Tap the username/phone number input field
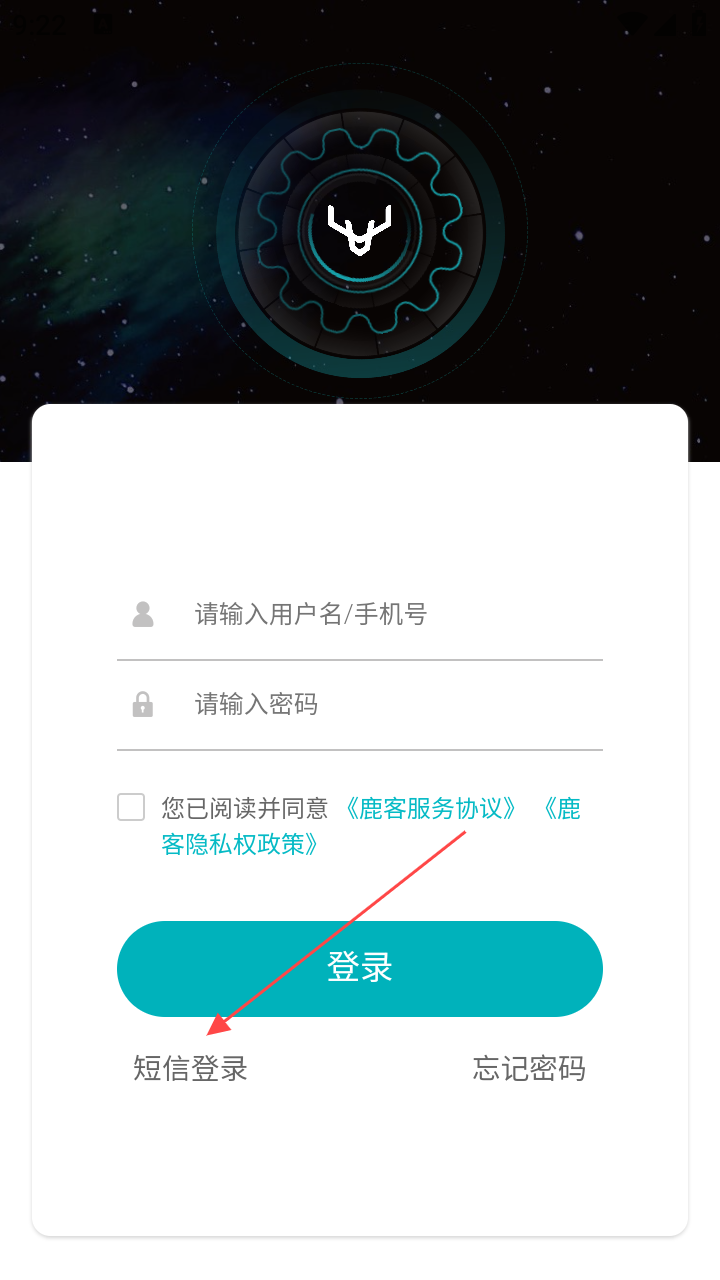720x1280 pixels. coord(360,614)
